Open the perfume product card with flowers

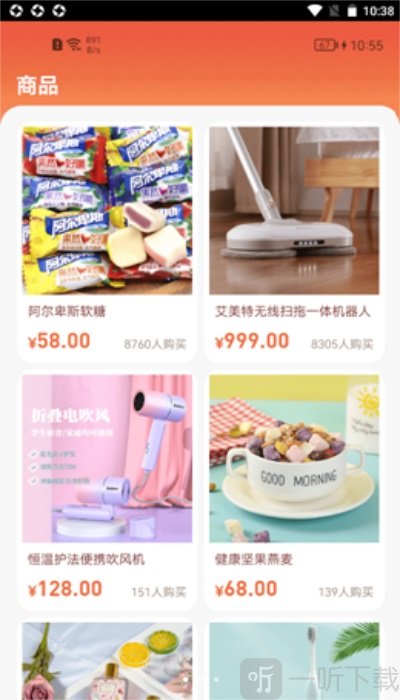coord(107,659)
